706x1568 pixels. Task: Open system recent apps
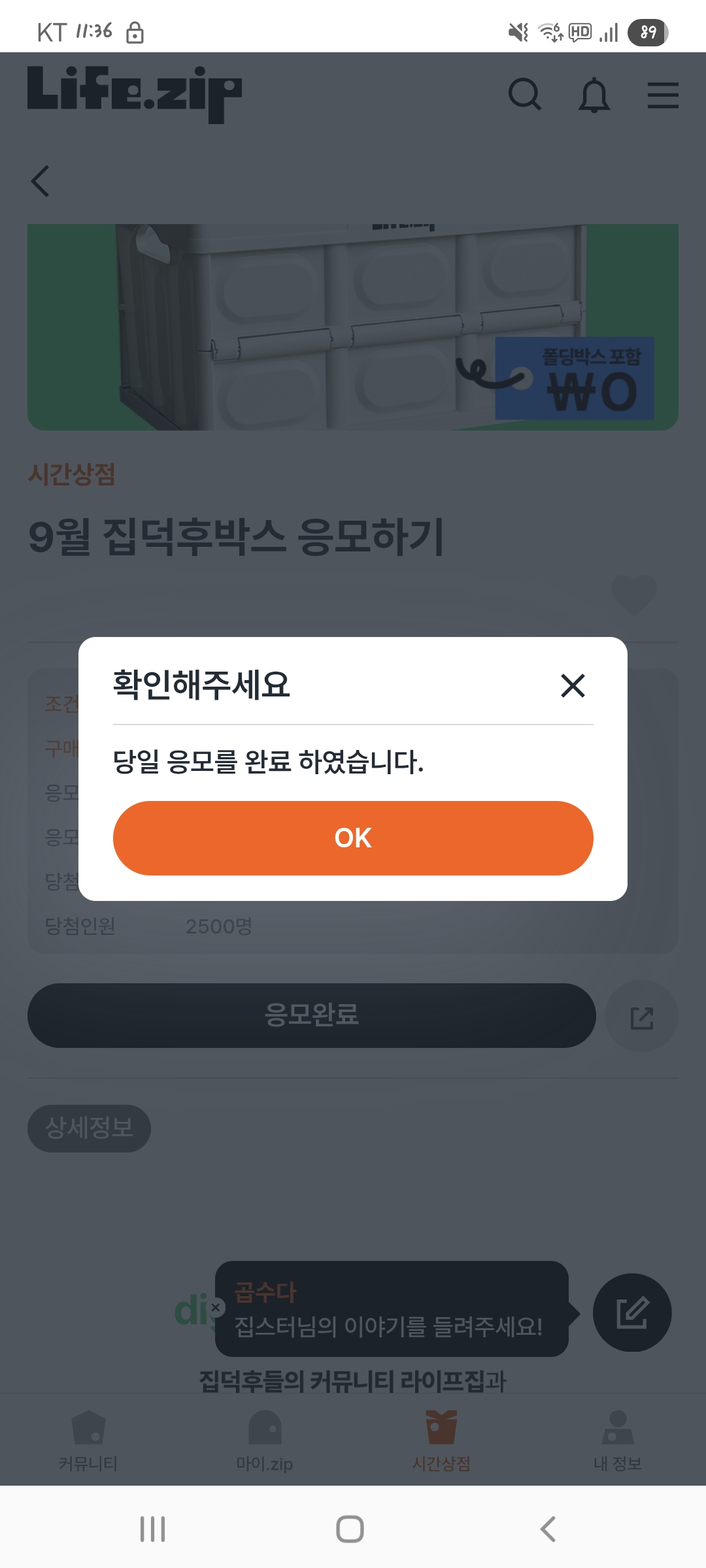tap(153, 1529)
